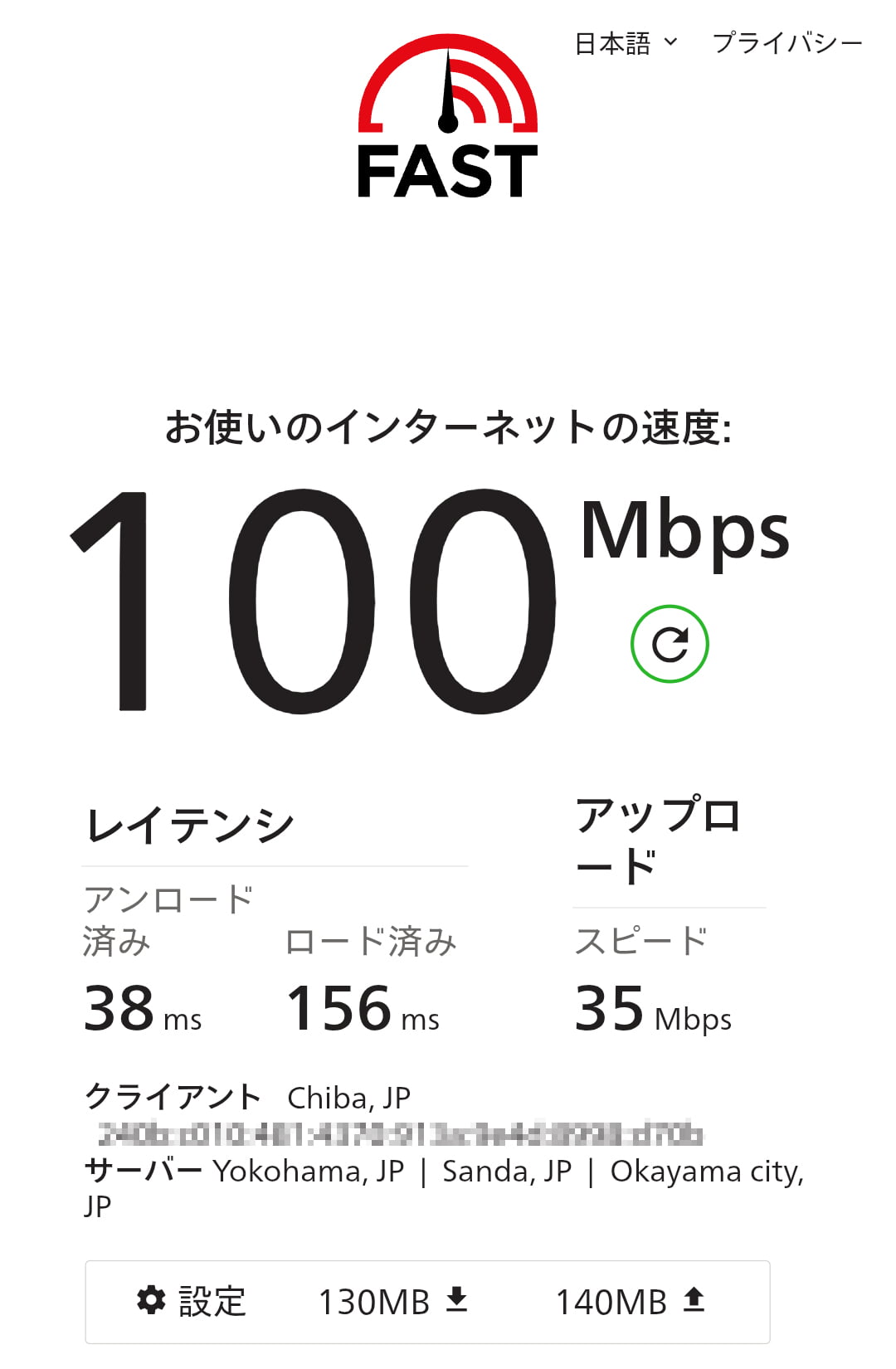Image resolution: width=896 pixels, height=1369 pixels.
Task: Click the FAST wordmark under the gauge
Action: pos(448,172)
